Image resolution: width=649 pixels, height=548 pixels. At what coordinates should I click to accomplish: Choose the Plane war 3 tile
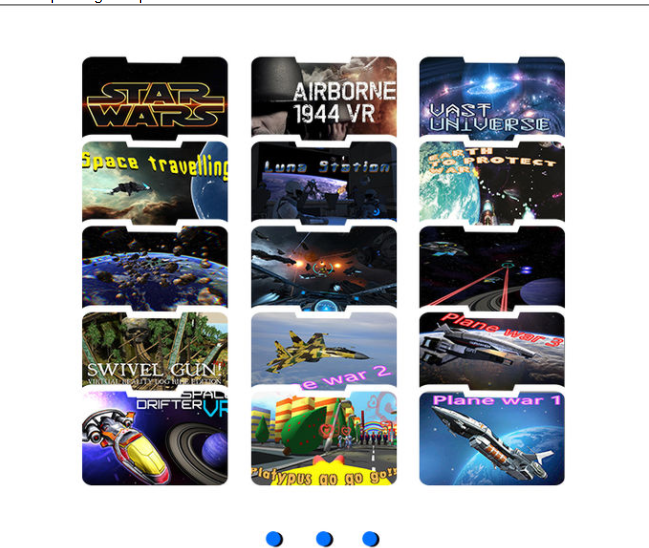(491, 351)
